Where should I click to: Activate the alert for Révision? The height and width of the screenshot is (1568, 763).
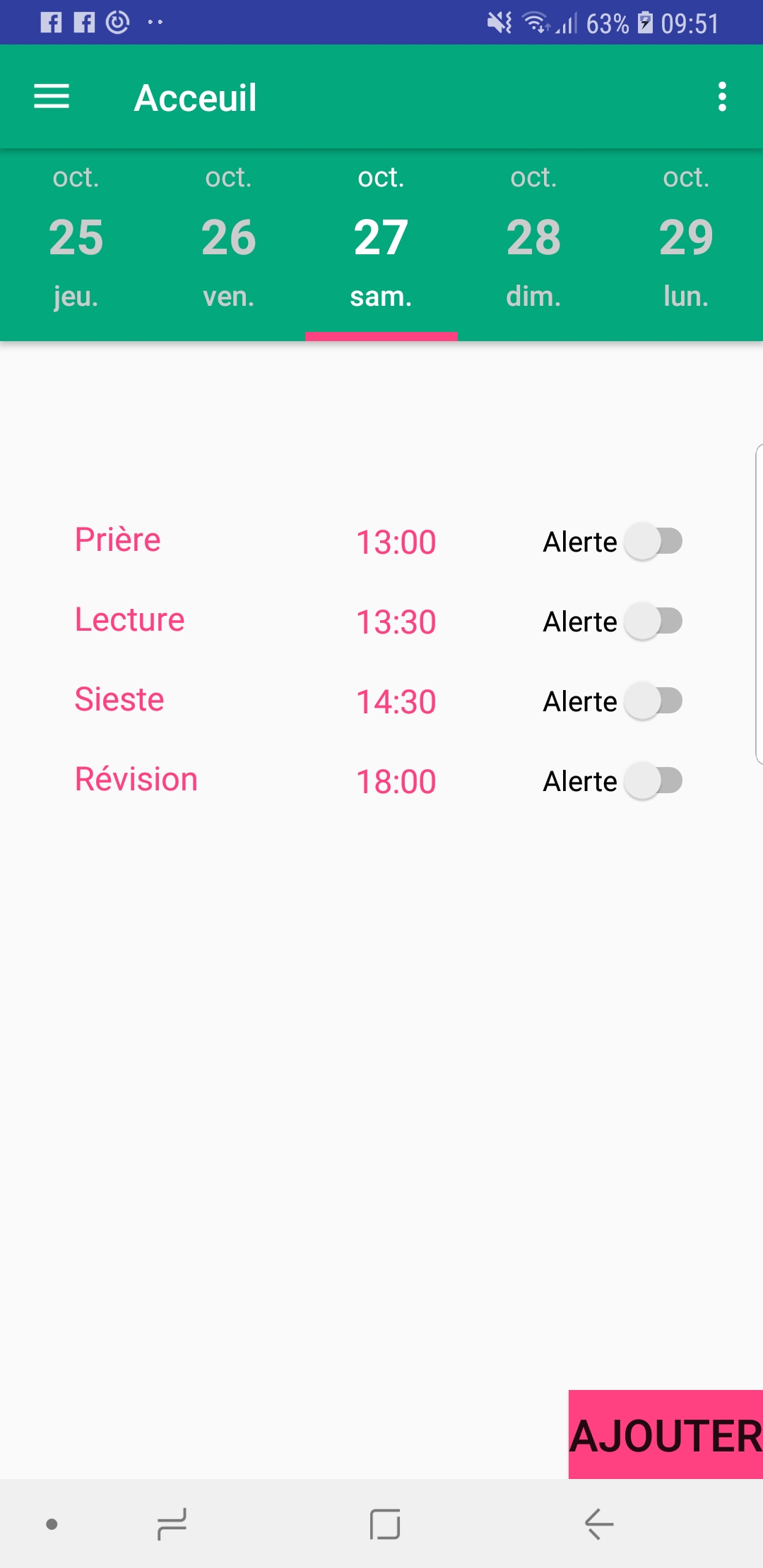click(x=653, y=781)
